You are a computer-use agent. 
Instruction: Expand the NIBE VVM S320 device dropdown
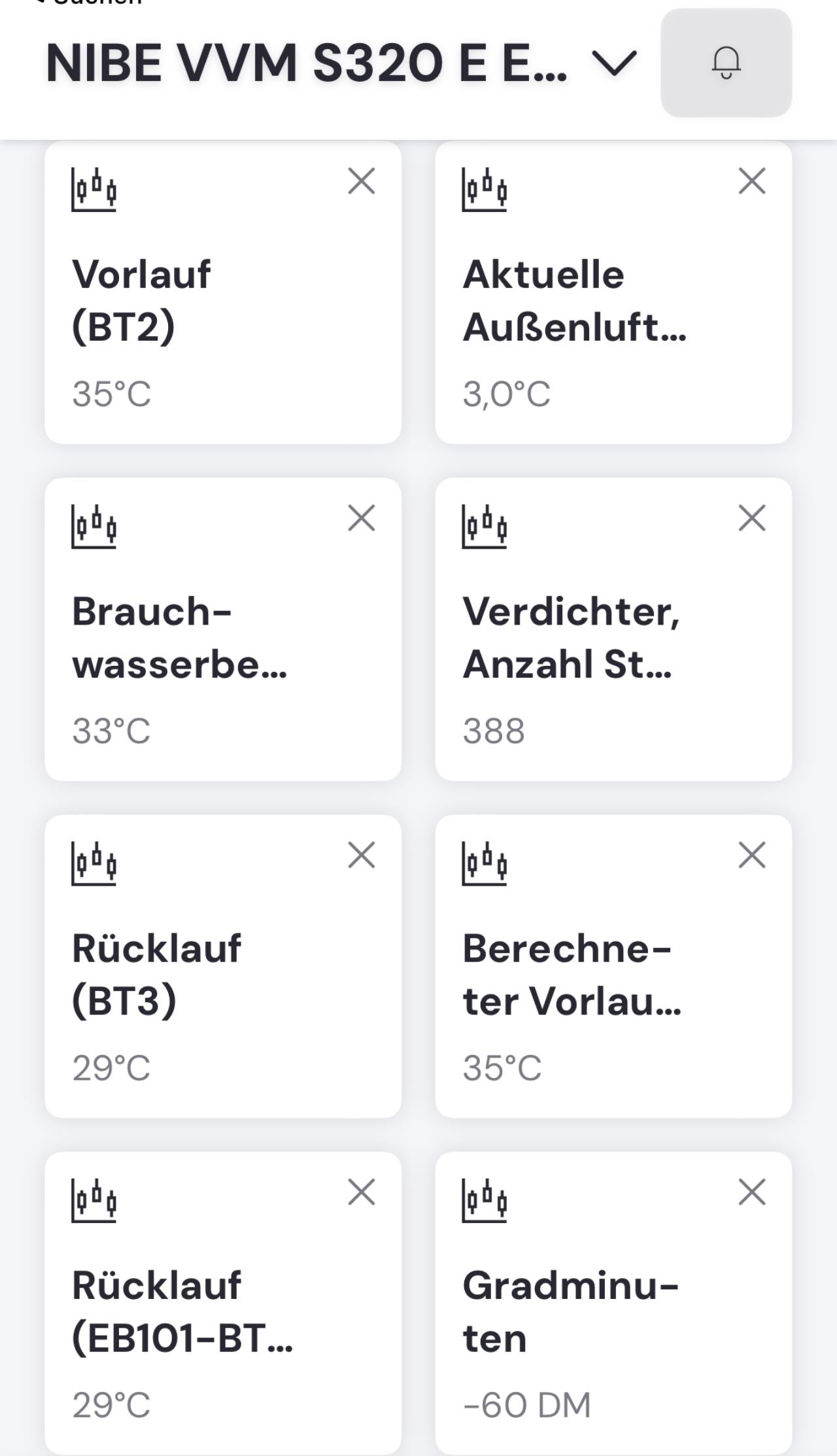click(x=613, y=63)
